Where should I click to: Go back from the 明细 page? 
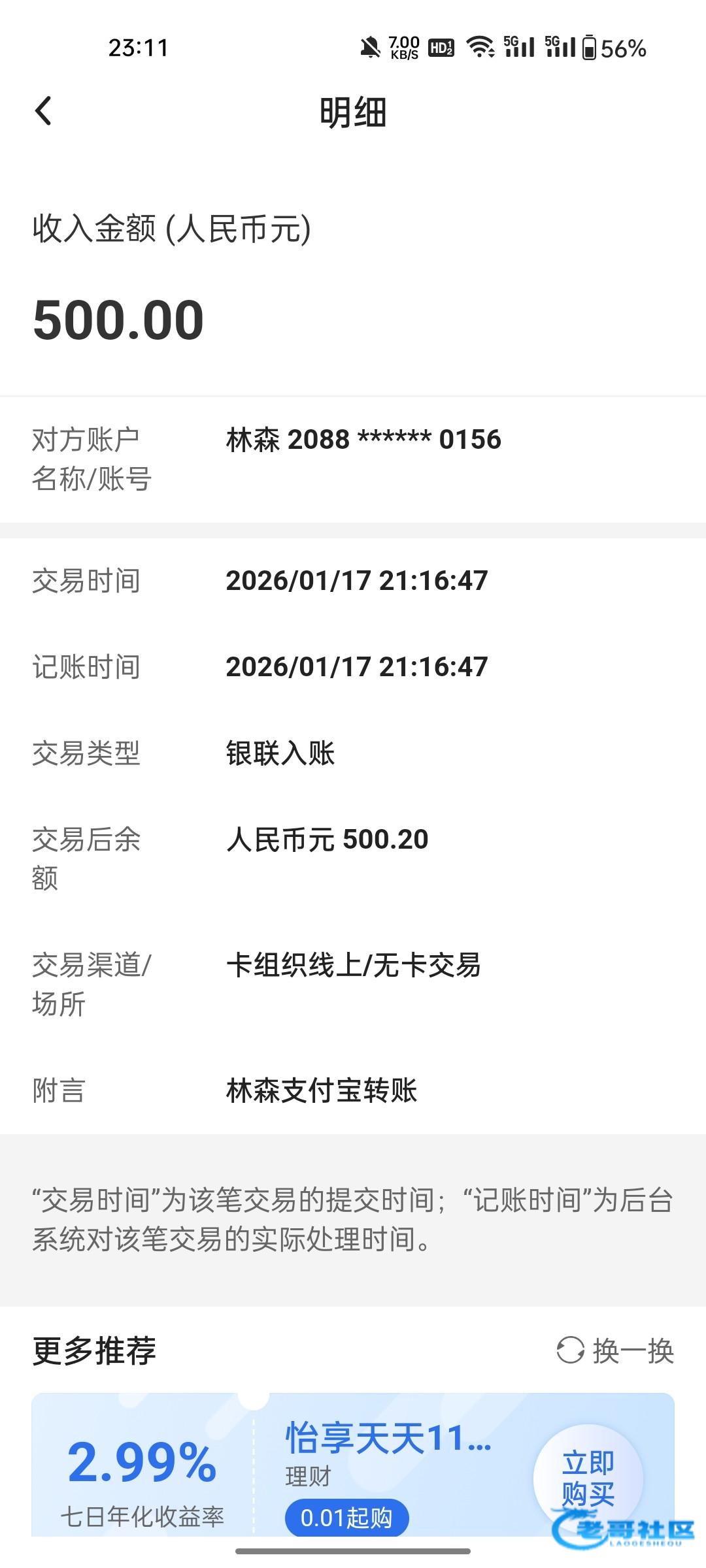coord(43,111)
